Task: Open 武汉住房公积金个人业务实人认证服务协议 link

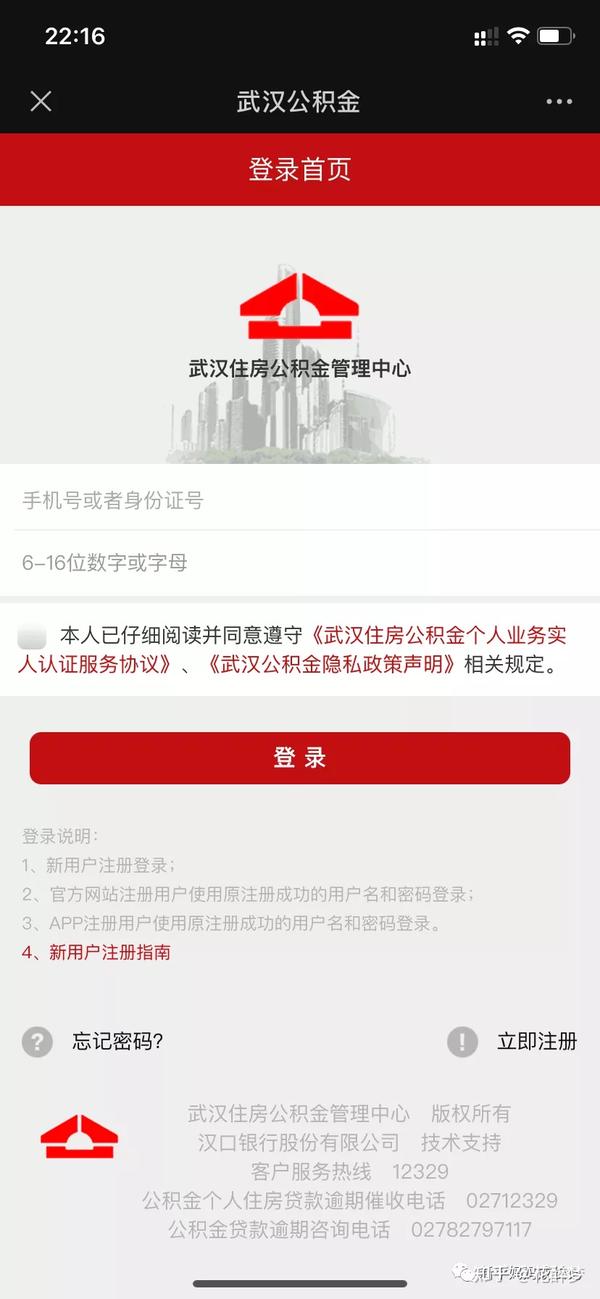Action: click(x=440, y=635)
